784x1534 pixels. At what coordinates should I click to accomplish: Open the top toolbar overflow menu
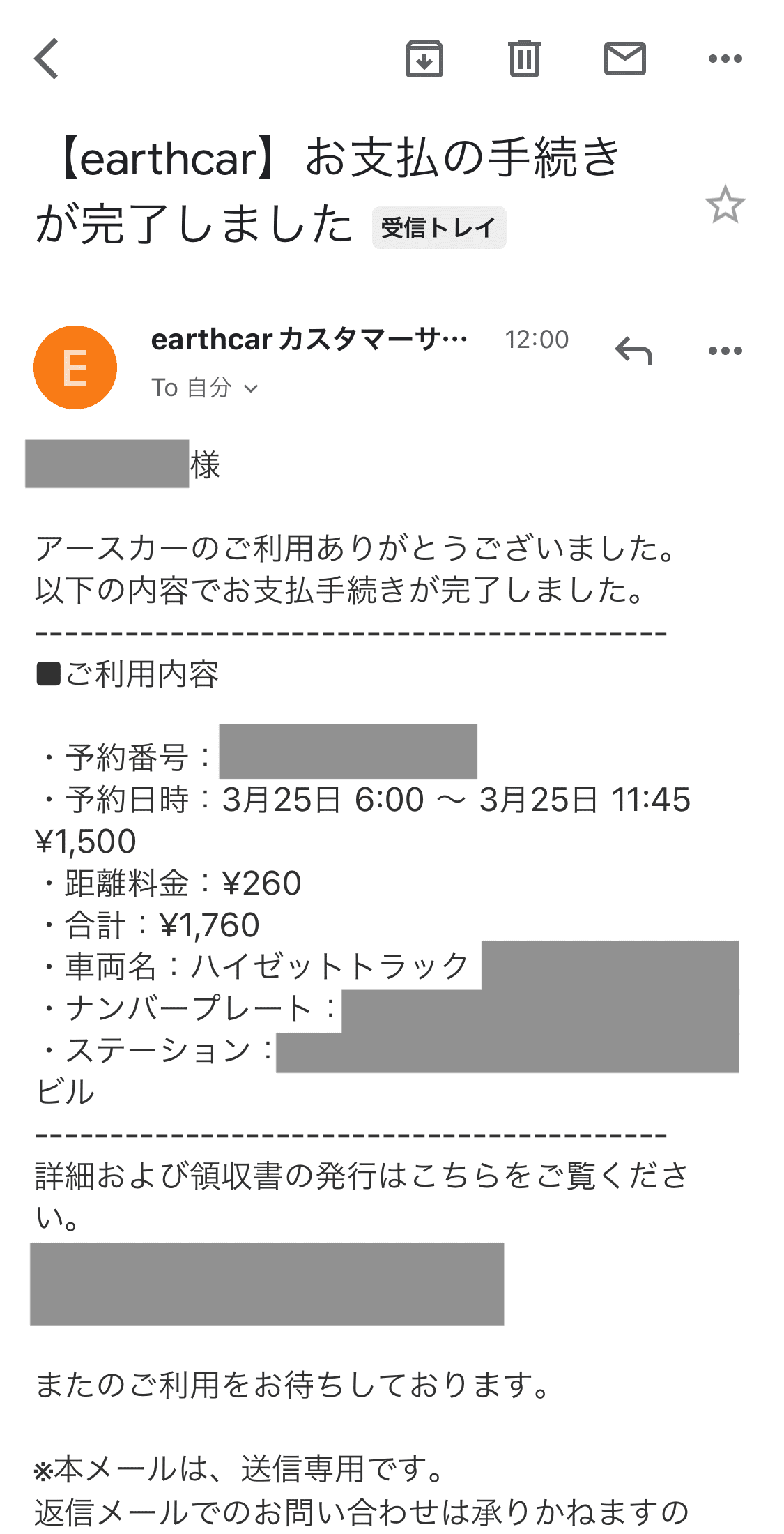(x=725, y=59)
